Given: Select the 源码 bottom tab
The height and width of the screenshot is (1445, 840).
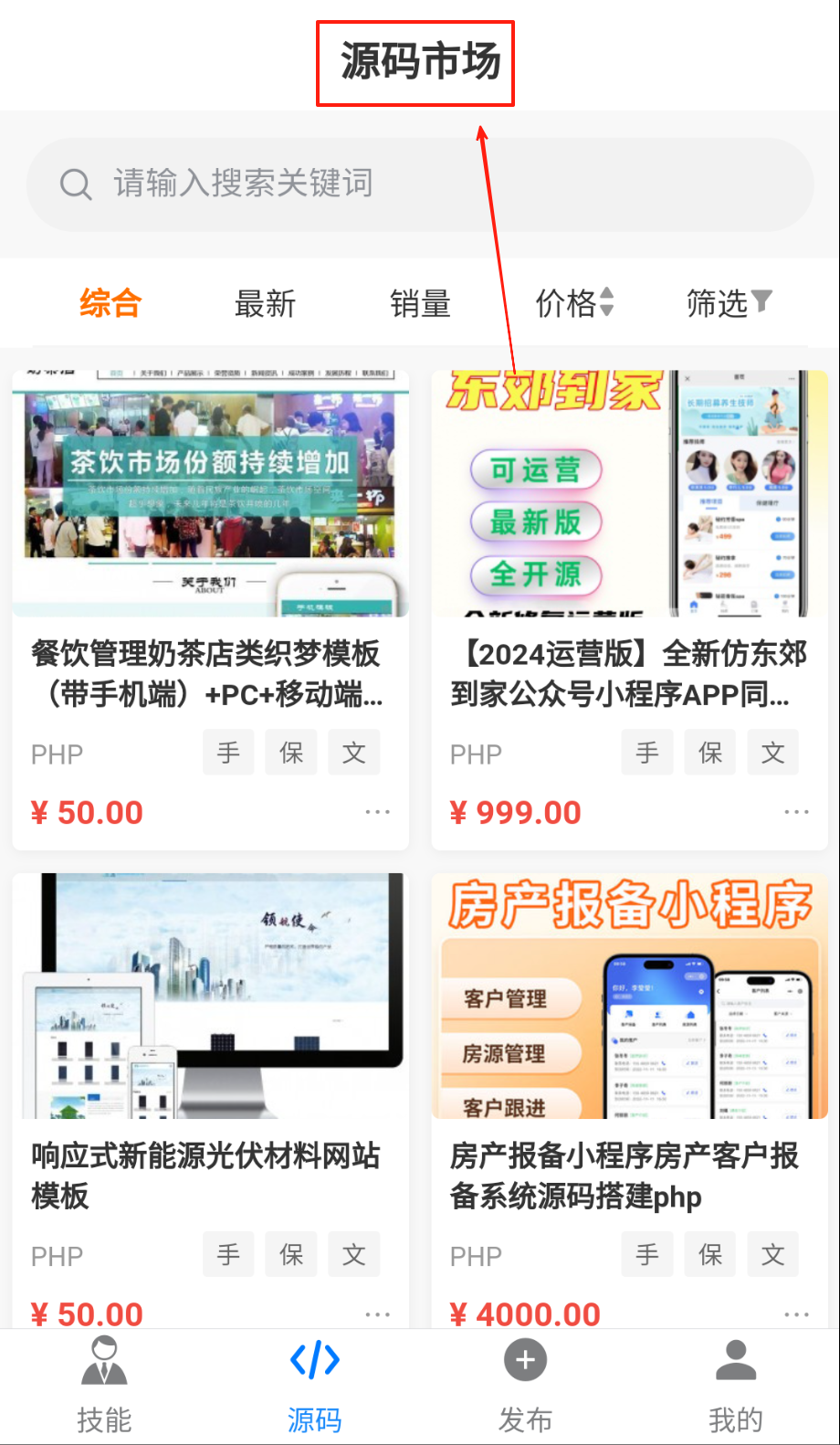Looking at the screenshot, I should pyautogui.click(x=315, y=1384).
